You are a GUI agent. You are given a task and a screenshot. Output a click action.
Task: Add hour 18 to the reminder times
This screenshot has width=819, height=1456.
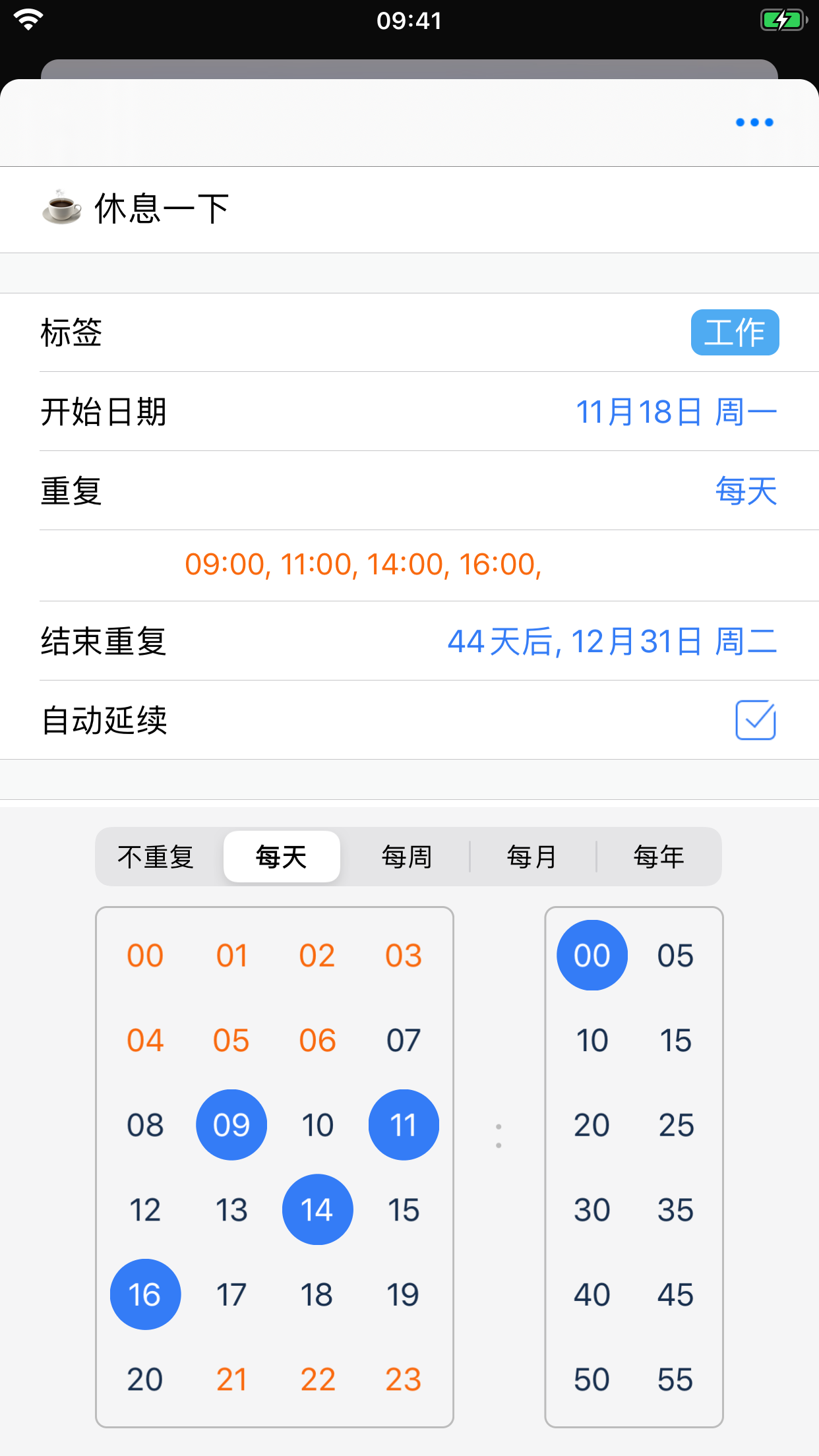pos(317,1294)
